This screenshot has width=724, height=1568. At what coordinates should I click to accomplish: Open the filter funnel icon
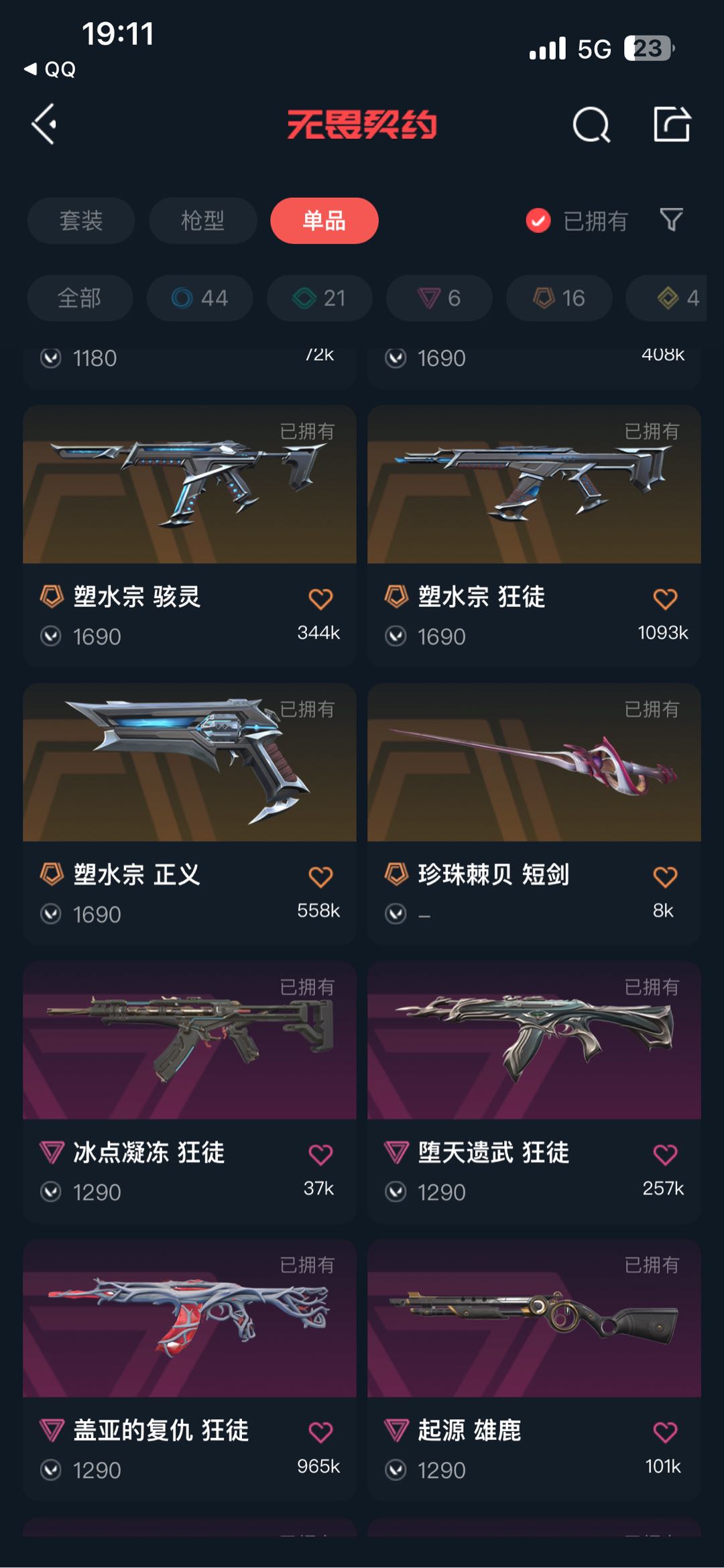pos(671,220)
